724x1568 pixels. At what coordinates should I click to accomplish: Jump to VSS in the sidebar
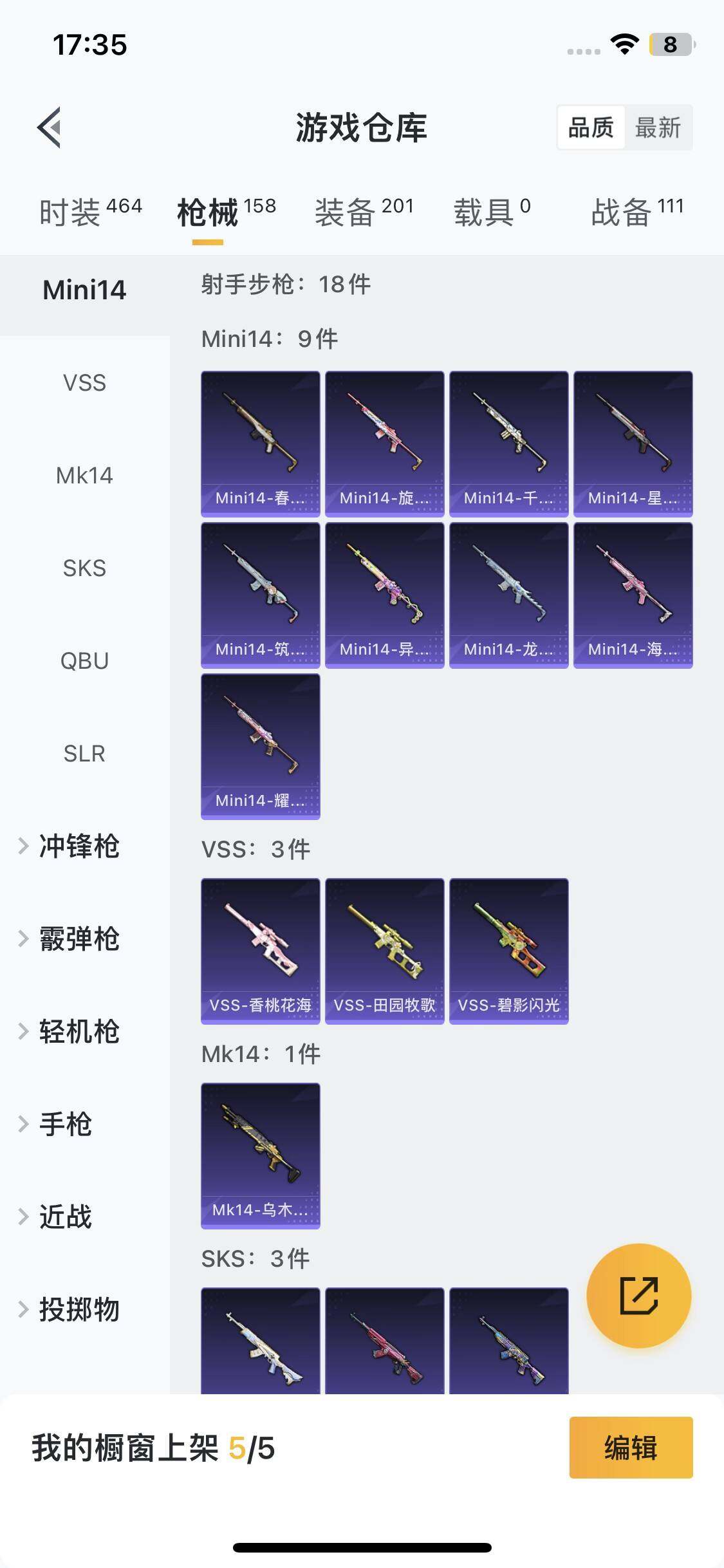(84, 383)
